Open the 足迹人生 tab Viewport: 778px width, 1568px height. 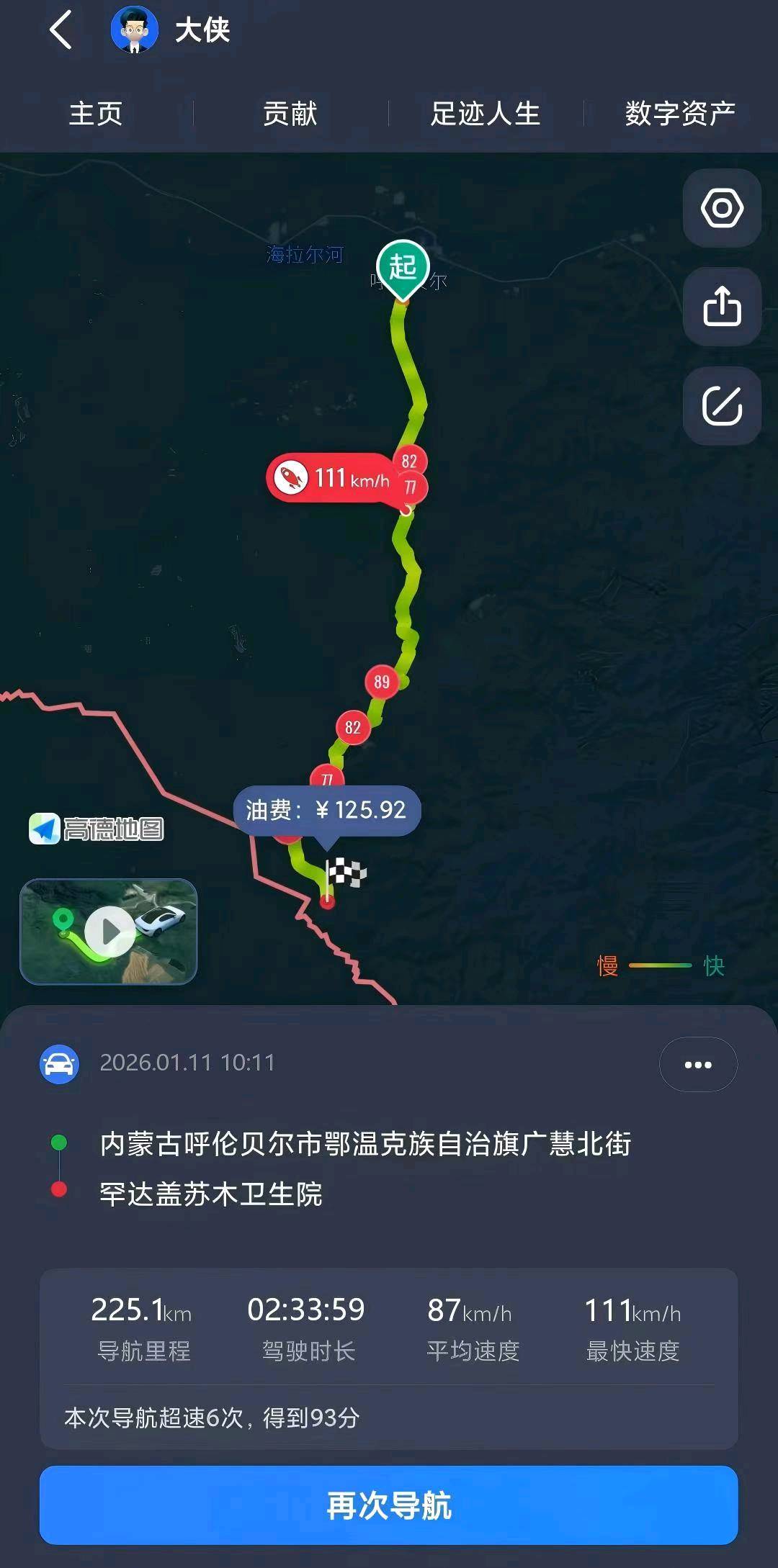point(486,114)
